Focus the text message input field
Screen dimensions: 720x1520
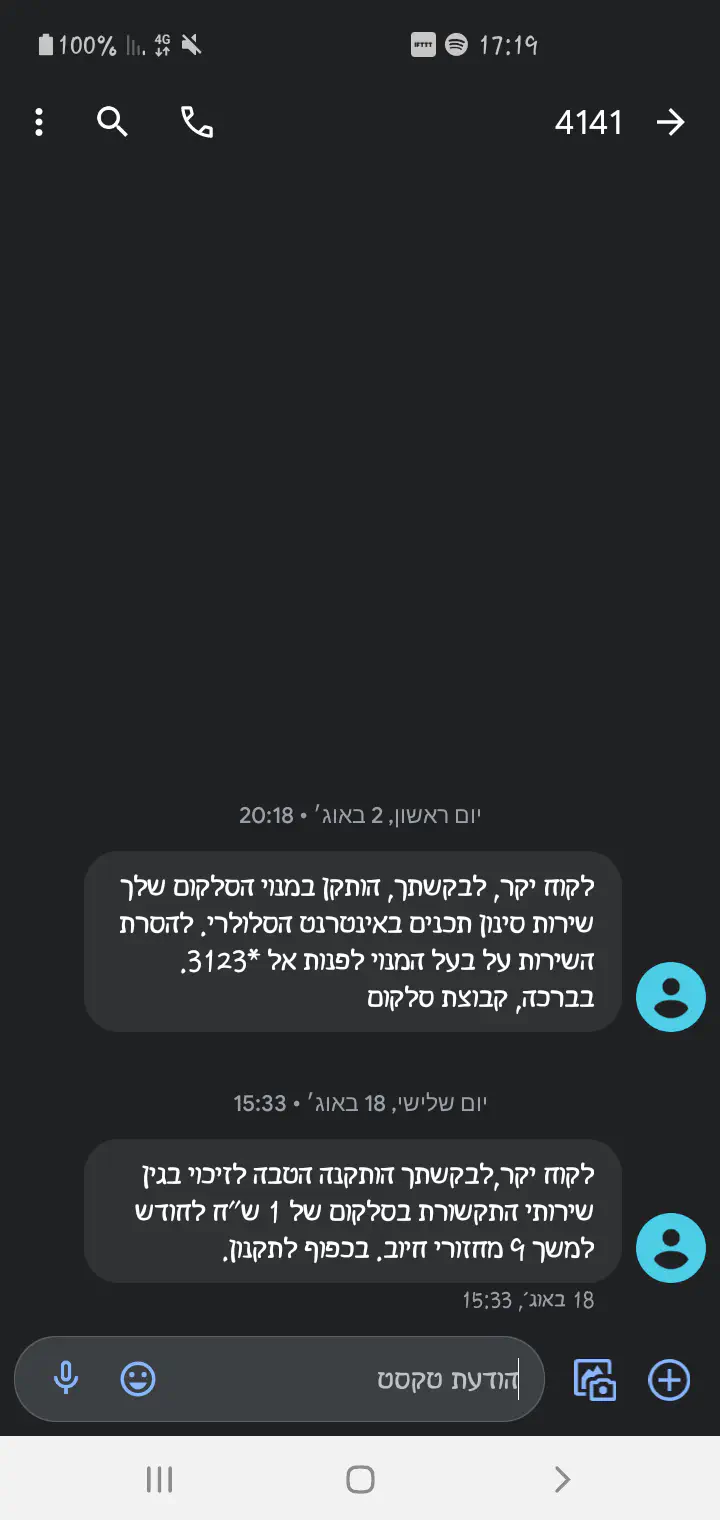point(350,1379)
